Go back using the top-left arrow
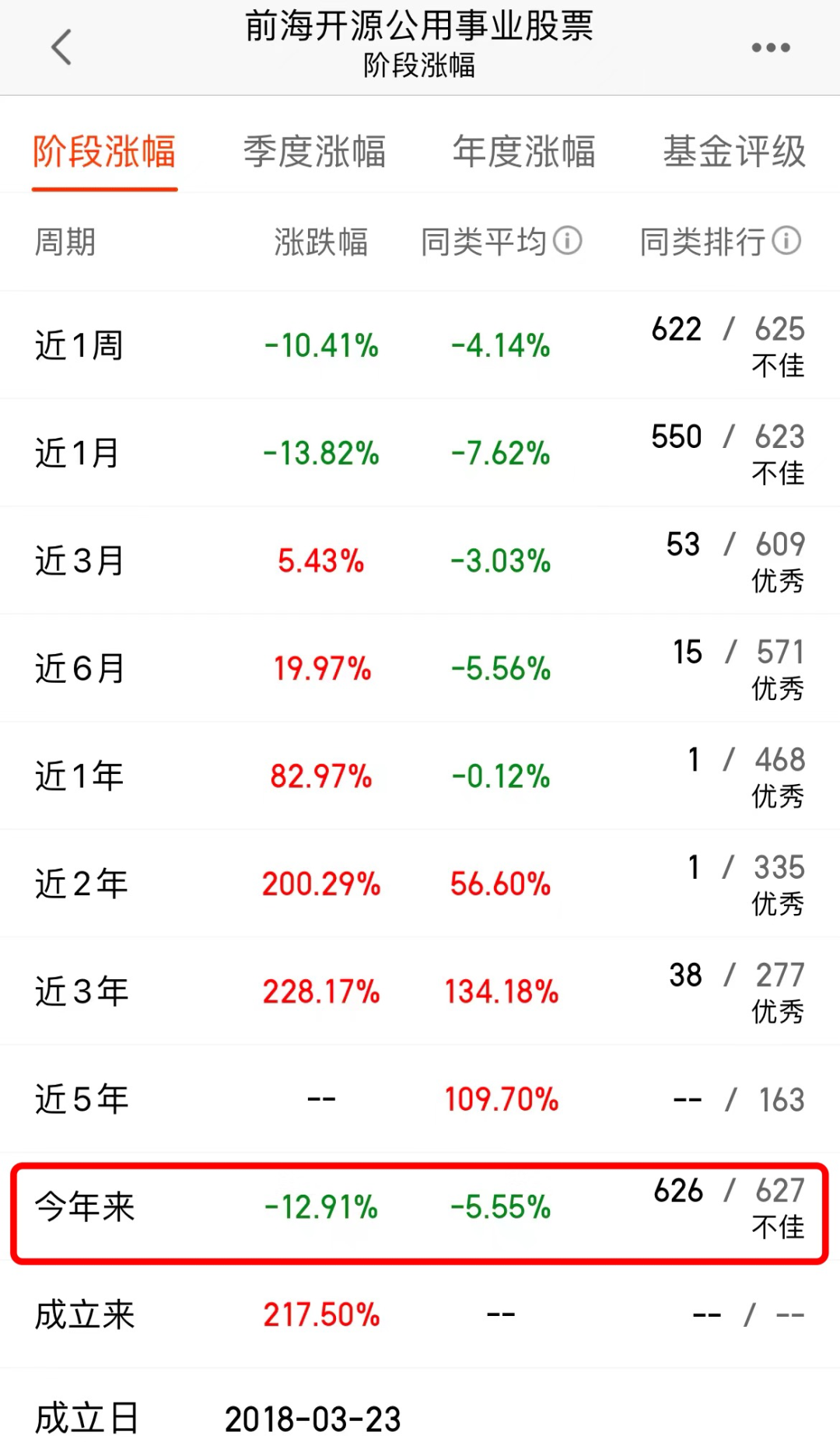This screenshot has width=840, height=1456. (x=61, y=47)
